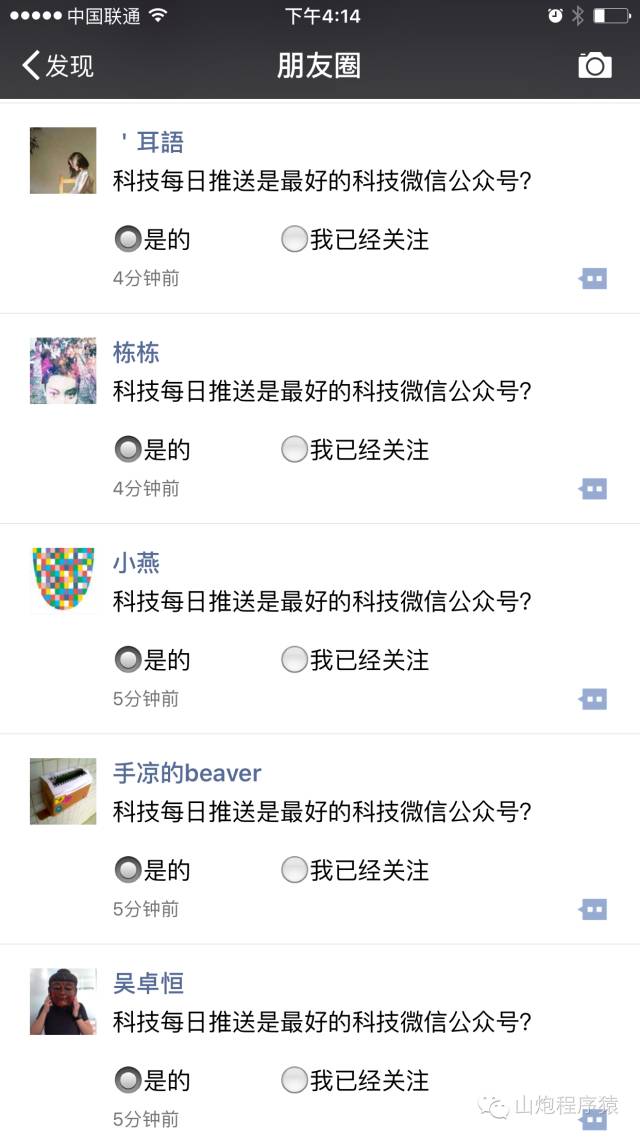Viewport: 640px width, 1138px height.
Task: Open the profile name 小燕
Action: pyautogui.click(x=136, y=563)
